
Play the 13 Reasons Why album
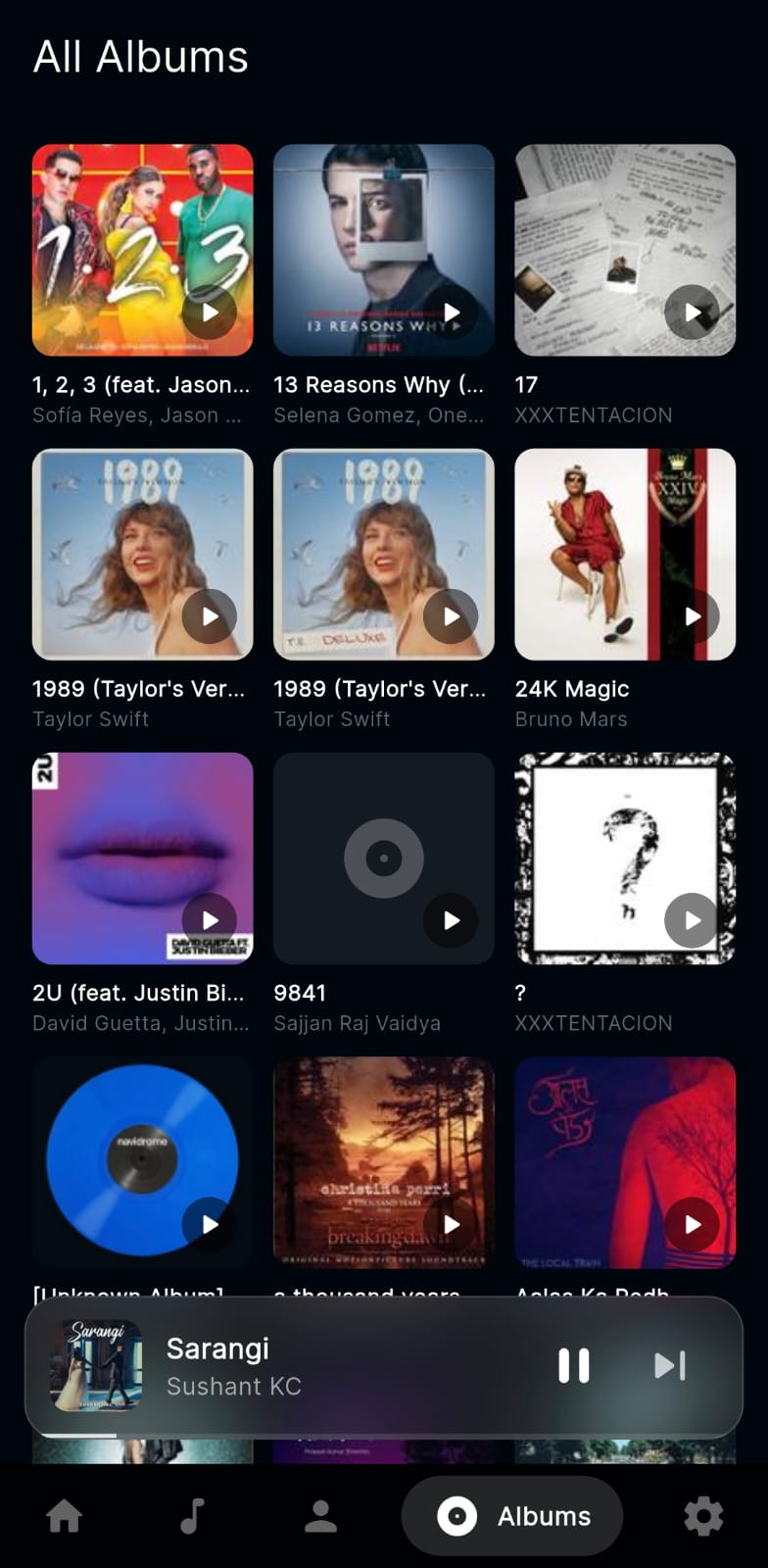click(451, 313)
